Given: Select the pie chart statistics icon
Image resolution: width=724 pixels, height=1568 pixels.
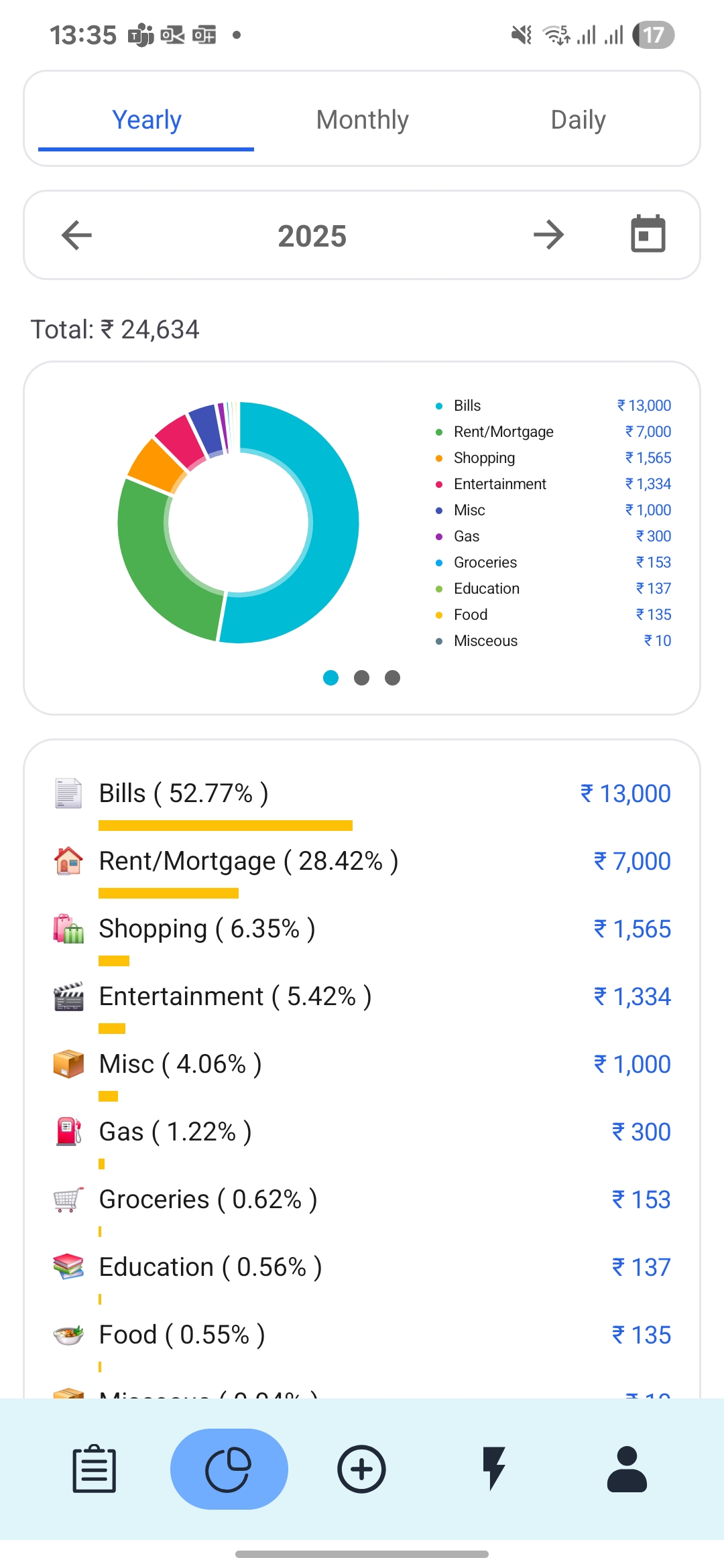Looking at the screenshot, I should coord(229,1468).
